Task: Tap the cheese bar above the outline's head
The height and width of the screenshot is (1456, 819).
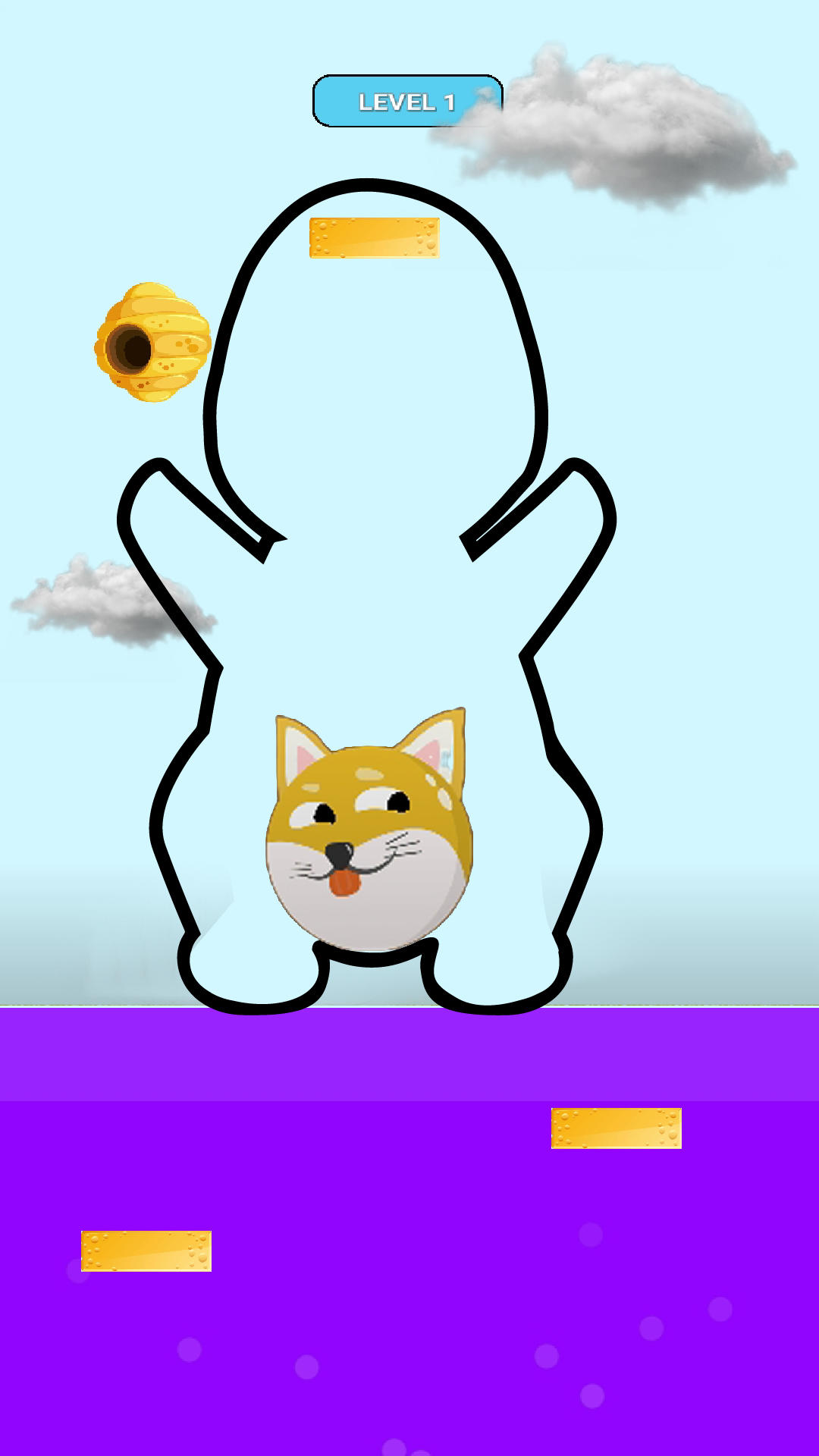Action: [375, 237]
